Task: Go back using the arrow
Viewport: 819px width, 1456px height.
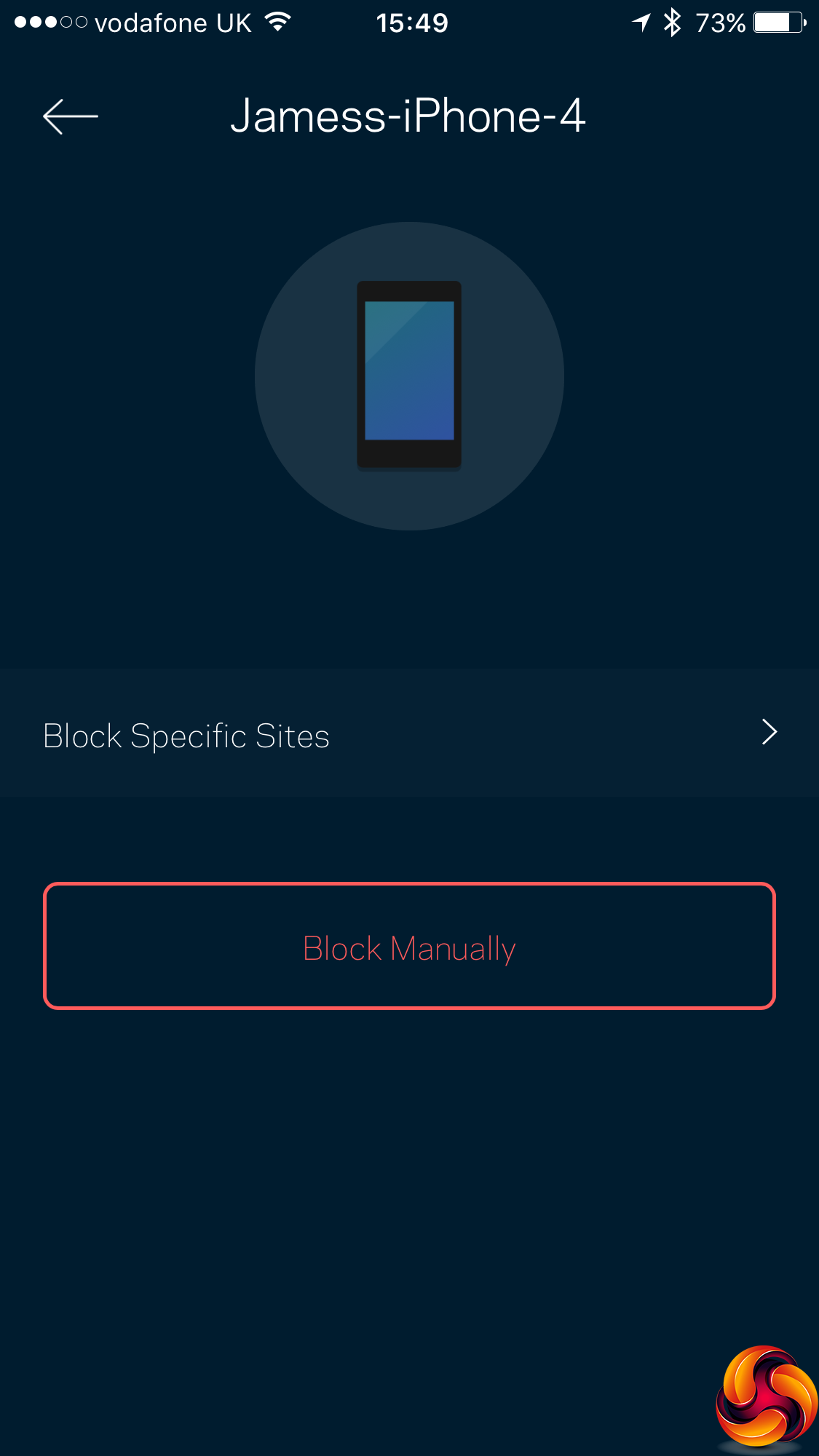Action: [71, 116]
